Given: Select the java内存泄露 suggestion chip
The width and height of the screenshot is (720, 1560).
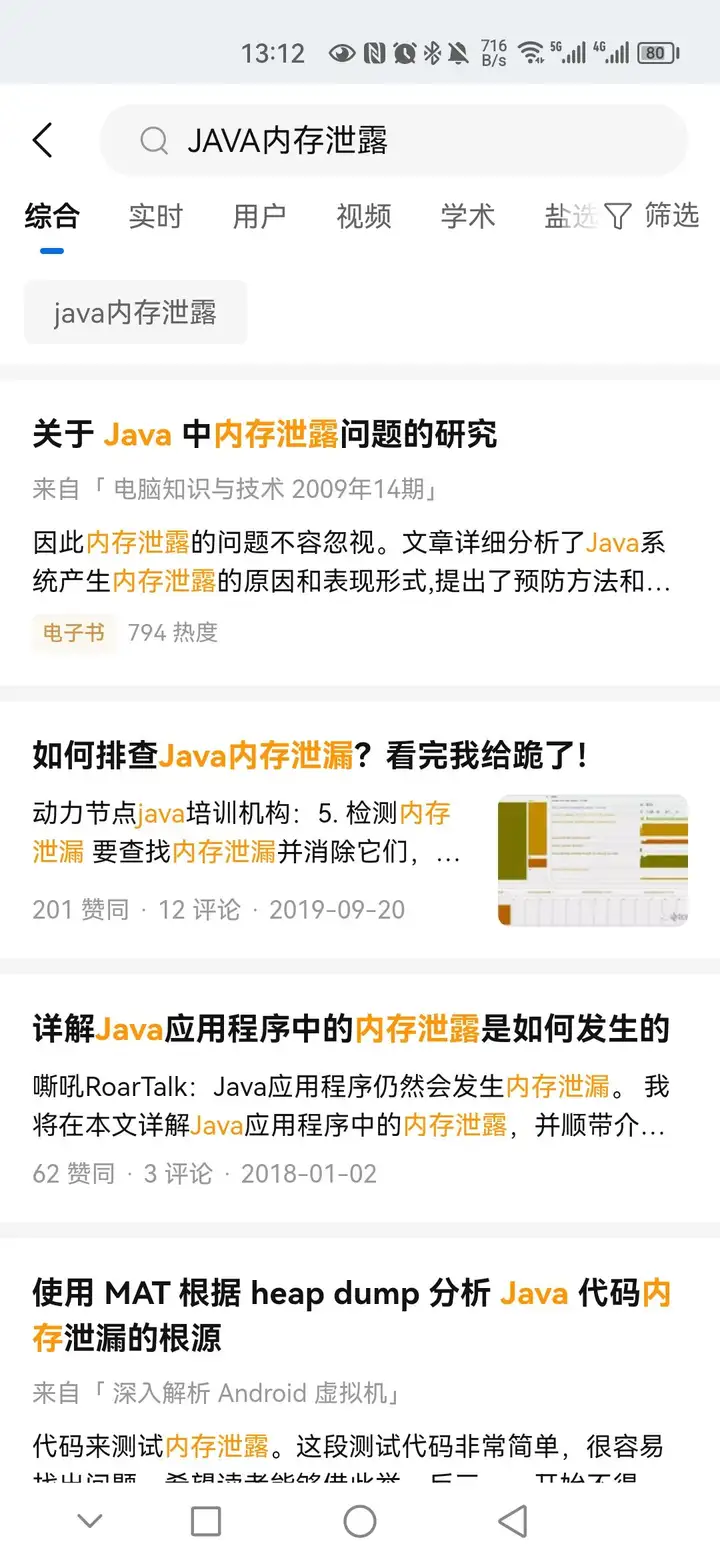Looking at the screenshot, I should coord(135,313).
